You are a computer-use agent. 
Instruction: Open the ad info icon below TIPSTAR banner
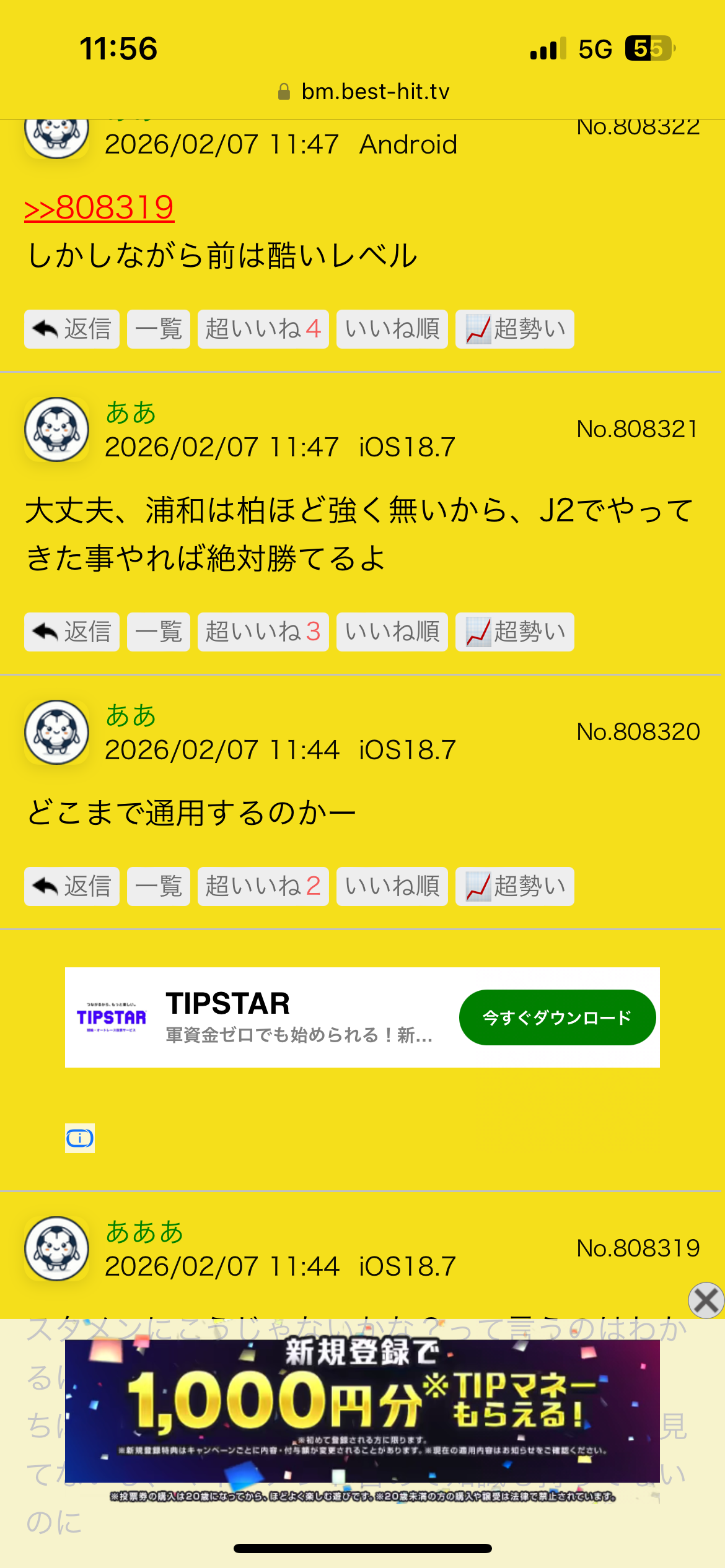click(80, 1138)
